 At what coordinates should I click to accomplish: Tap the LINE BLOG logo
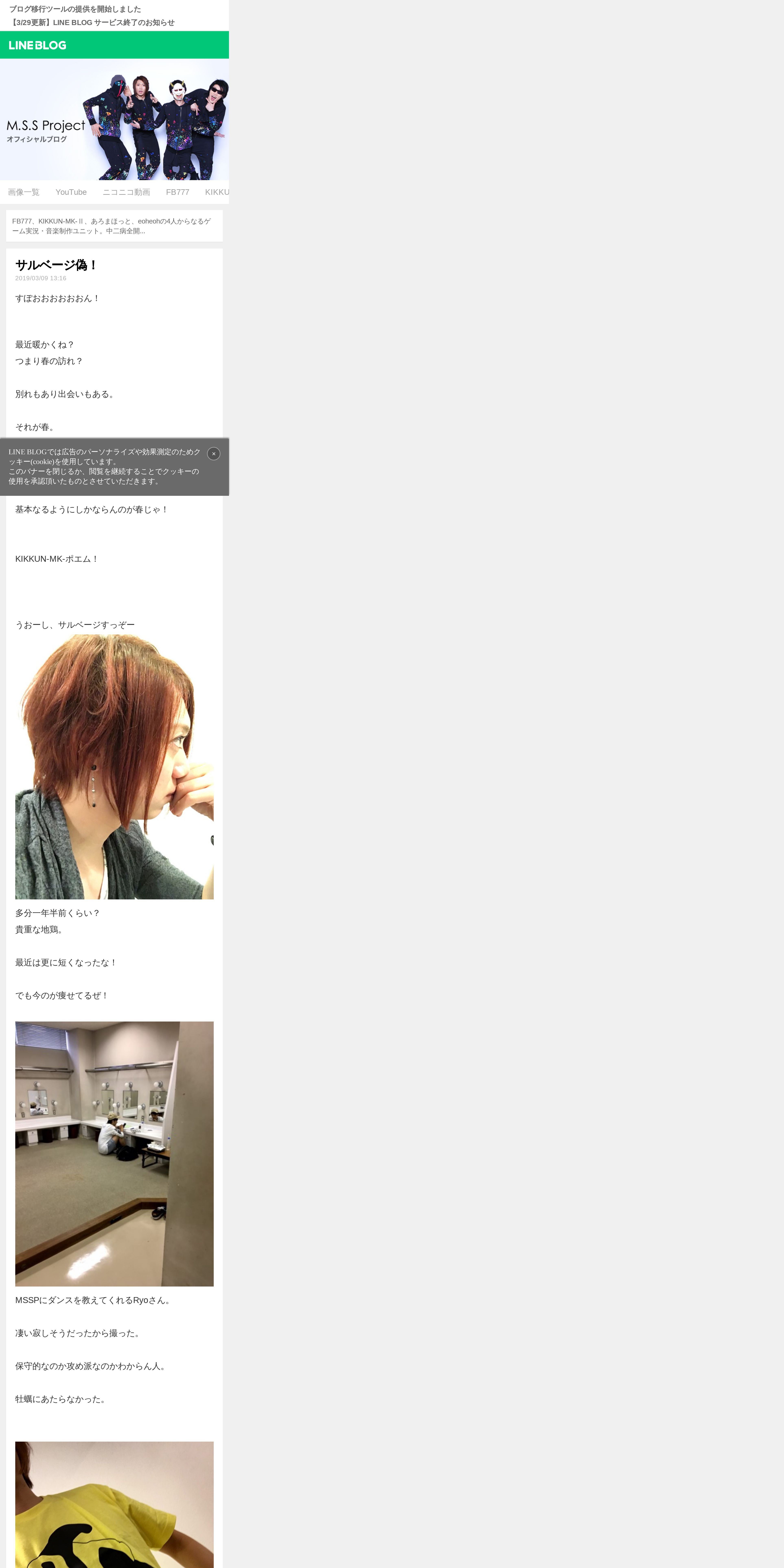pos(38,45)
